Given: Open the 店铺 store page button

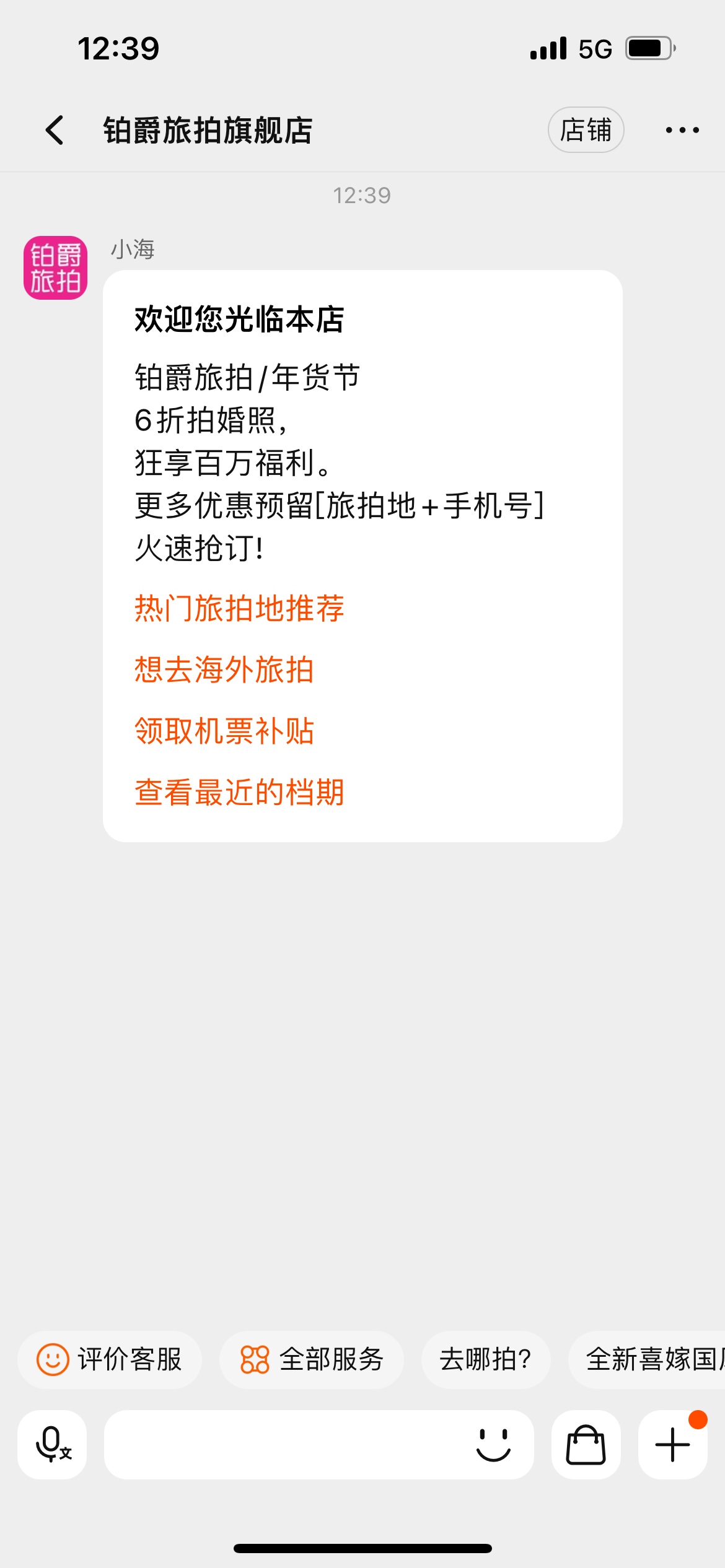Looking at the screenshot, I should click(586, 130).
